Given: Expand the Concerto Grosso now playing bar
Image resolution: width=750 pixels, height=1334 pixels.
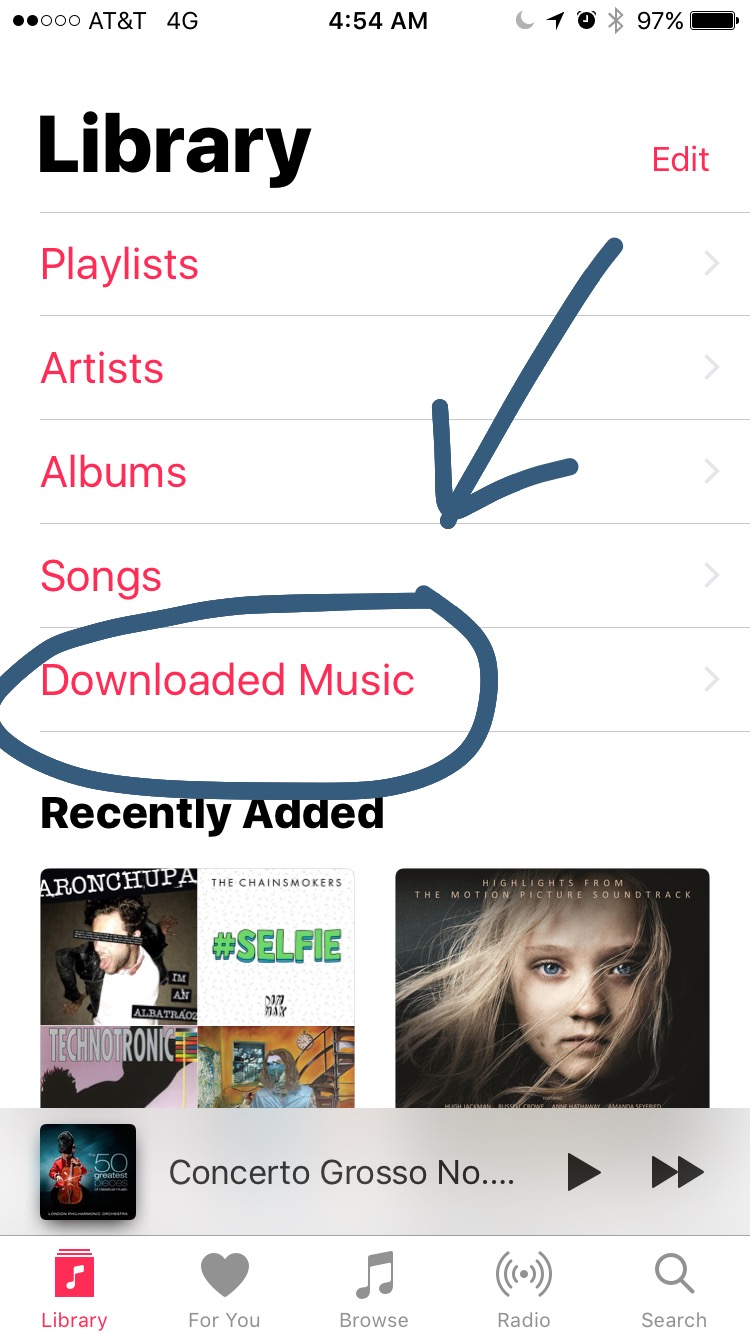Looking at the screenshot, I should (x=340, y=1172).
